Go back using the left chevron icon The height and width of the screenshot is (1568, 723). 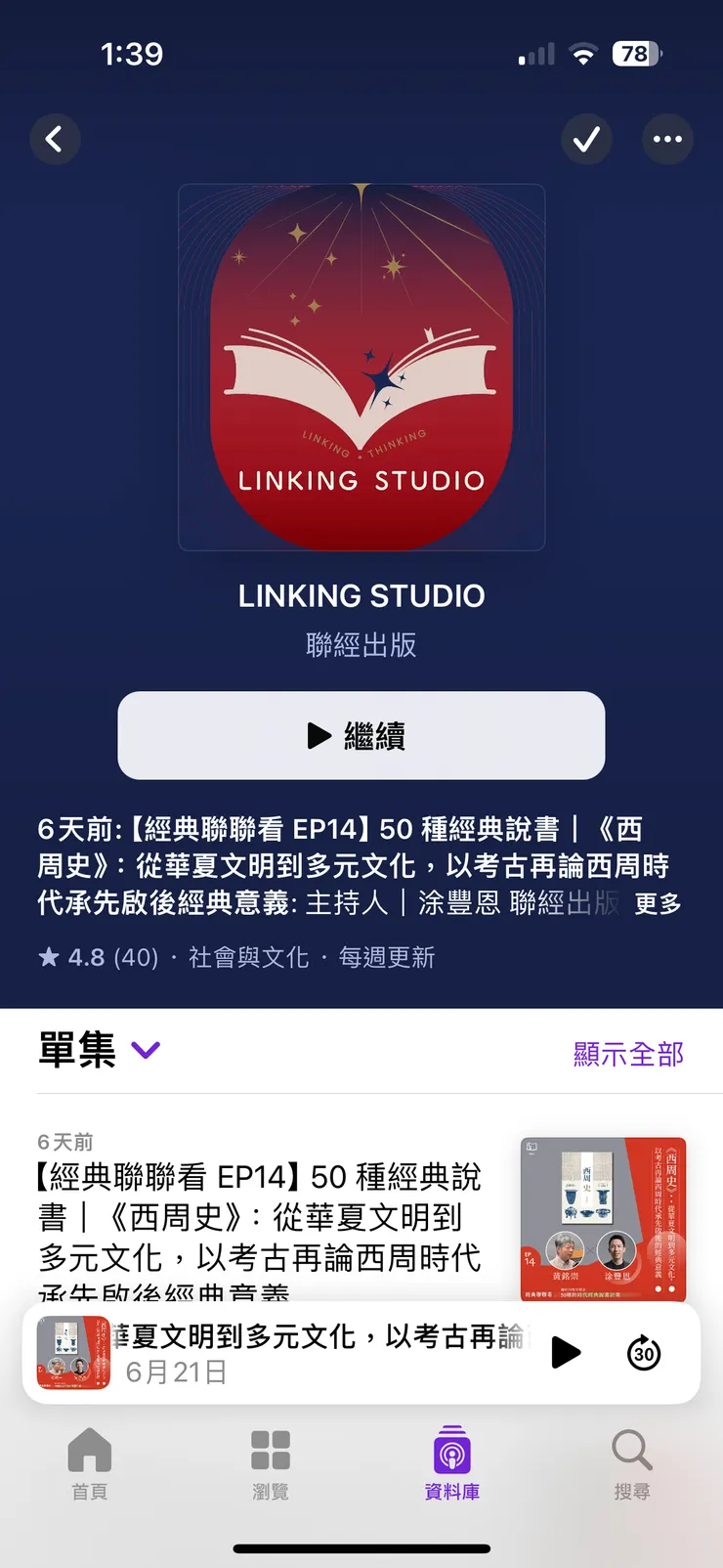coord(56,139)
